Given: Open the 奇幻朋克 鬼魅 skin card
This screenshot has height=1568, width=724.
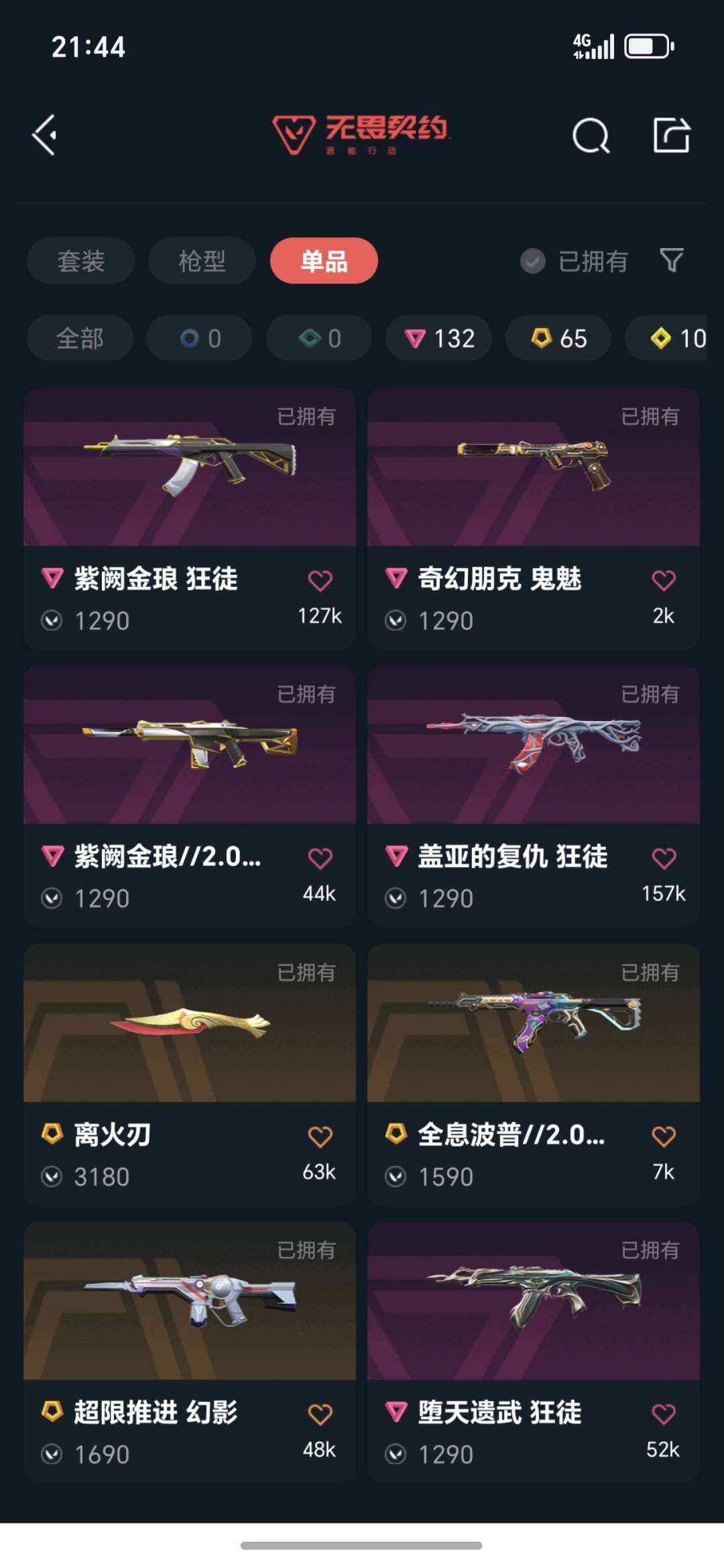Looking at the screenshot, I should [x=534, y=469].
